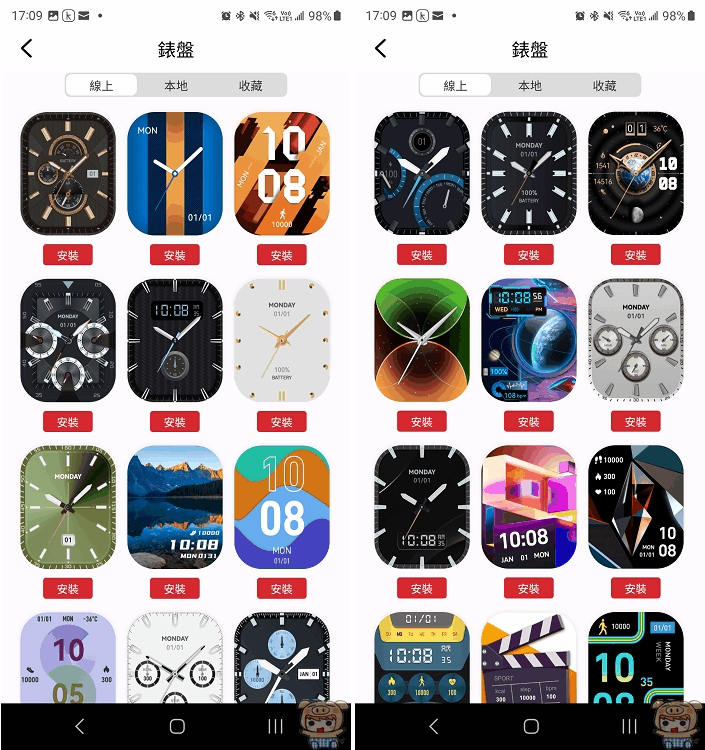Image resolution: width=705 pixels, height=750 pixels.
Task: Install the blue and orange striped watch face
Action: point(175,255)
